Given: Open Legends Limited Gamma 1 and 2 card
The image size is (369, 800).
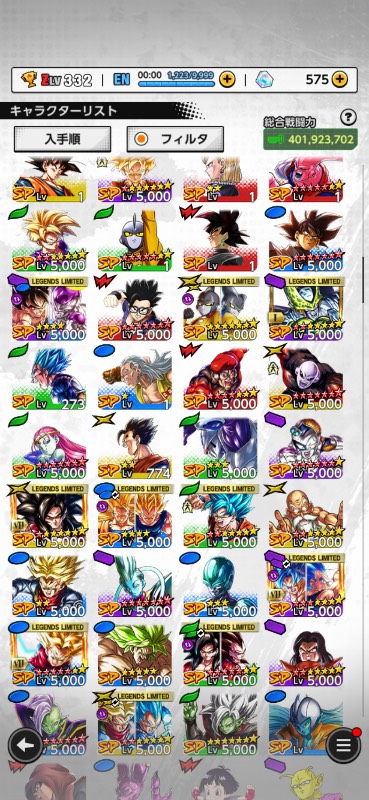Looking at the screenshot, I should tap(220, 308).
